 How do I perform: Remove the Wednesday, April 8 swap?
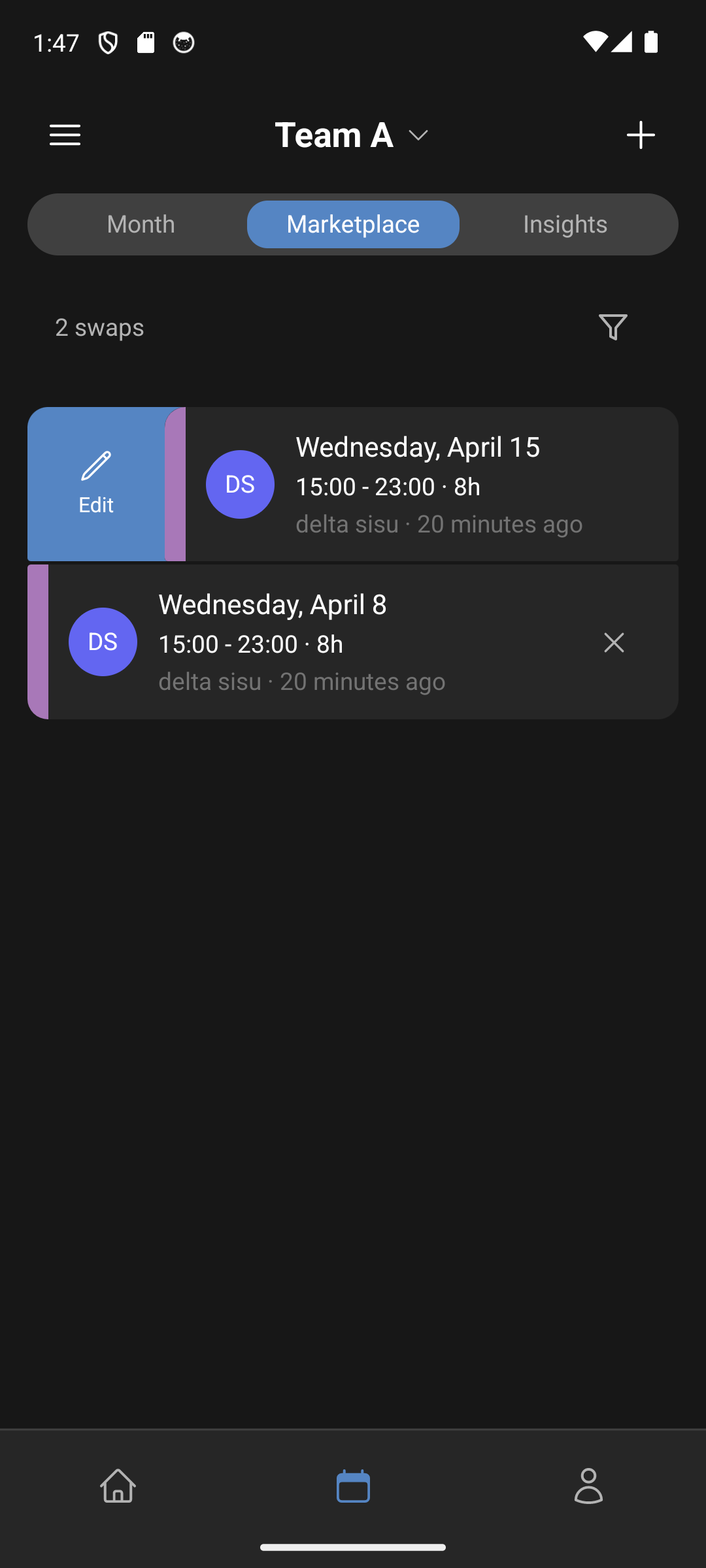click(x=614, y=642)
